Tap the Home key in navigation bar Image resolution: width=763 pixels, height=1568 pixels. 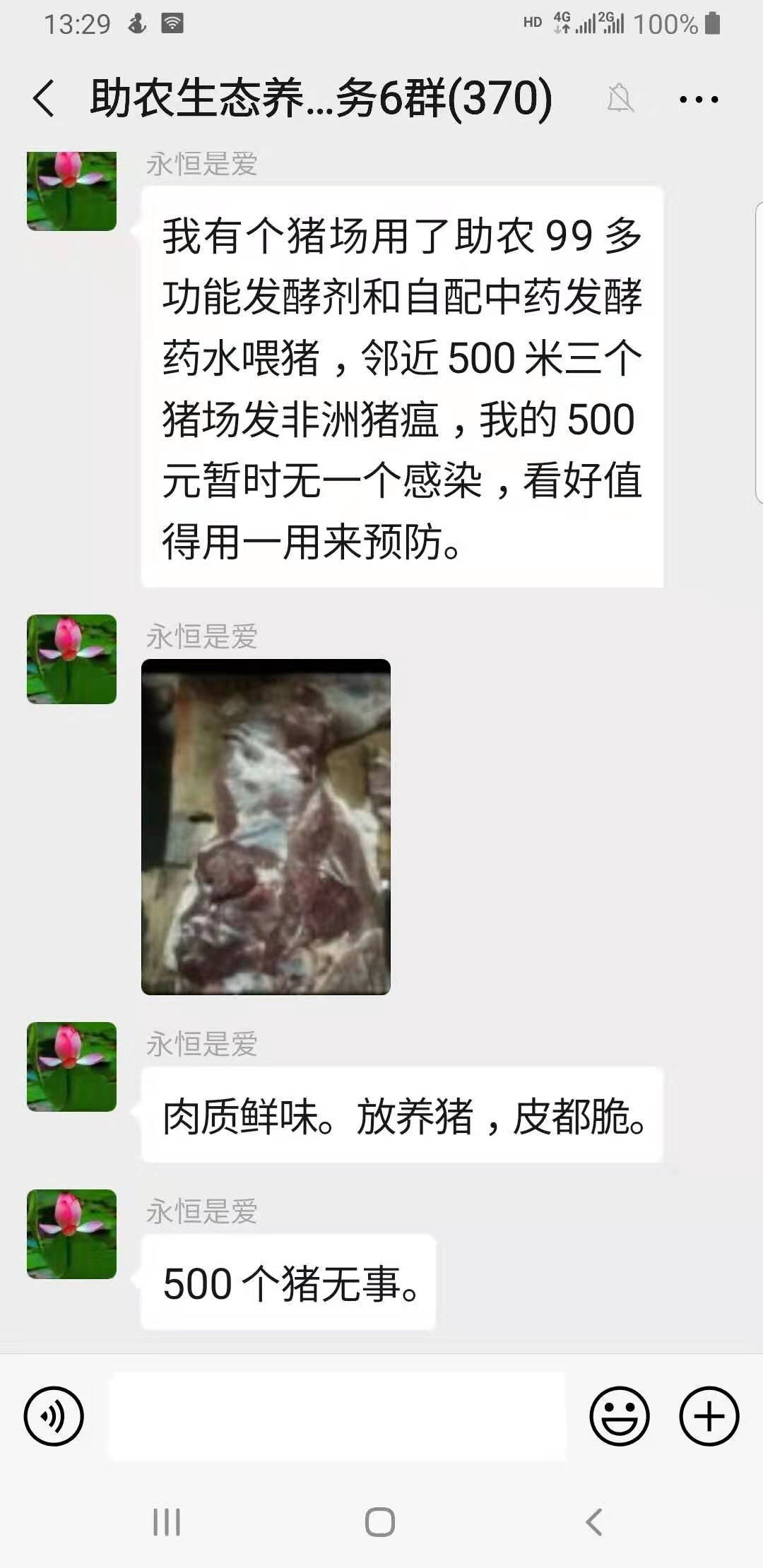[x=379, y=1524]
